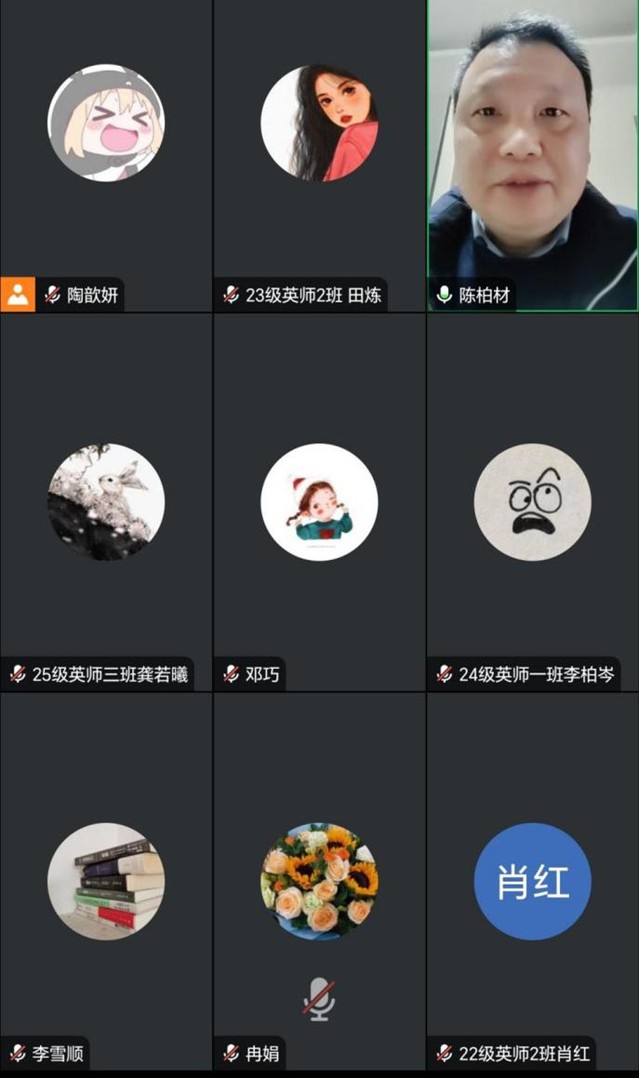Open the 24级英师一班李柏岑 tile
The width and height of the screenshot is (639, 1078).
point(532,502)
